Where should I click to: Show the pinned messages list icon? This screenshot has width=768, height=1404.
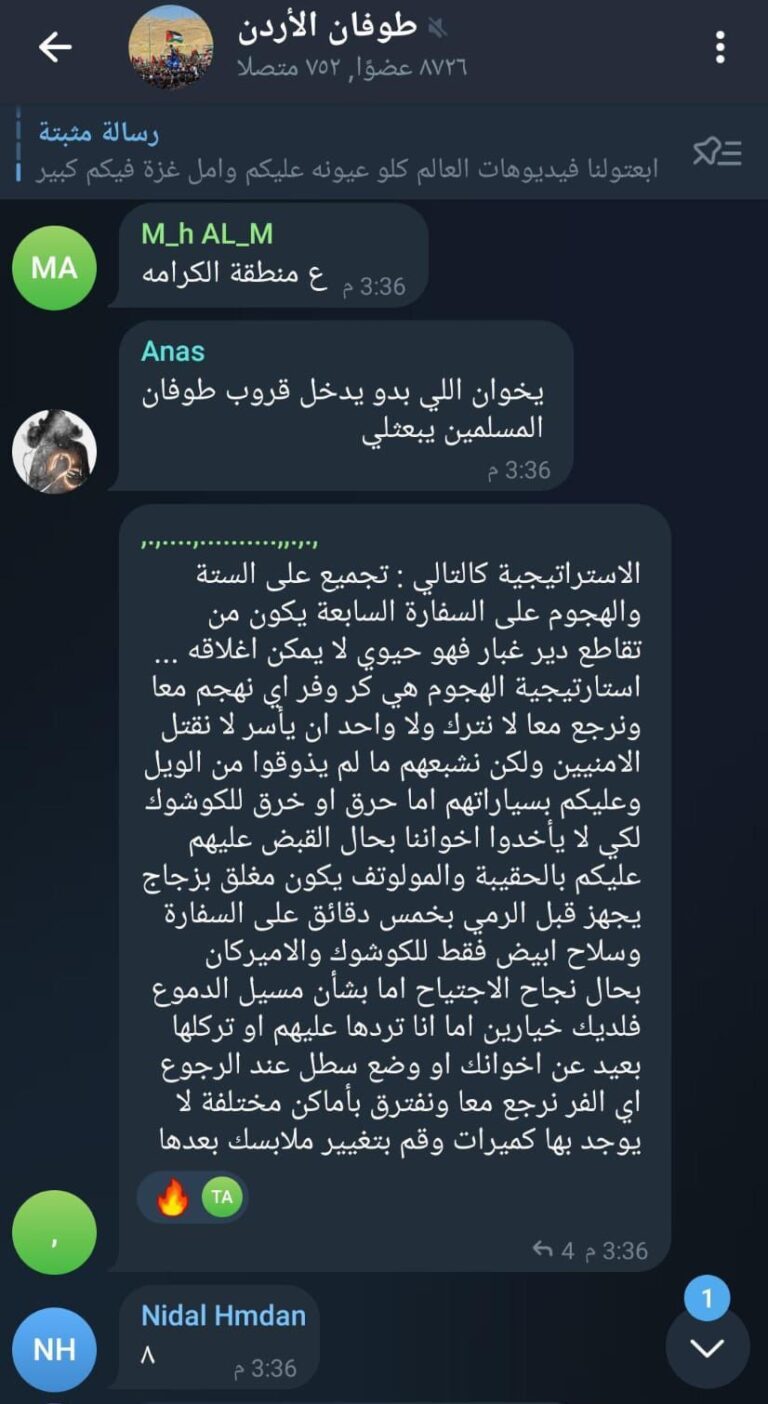[x=717, y=152]
